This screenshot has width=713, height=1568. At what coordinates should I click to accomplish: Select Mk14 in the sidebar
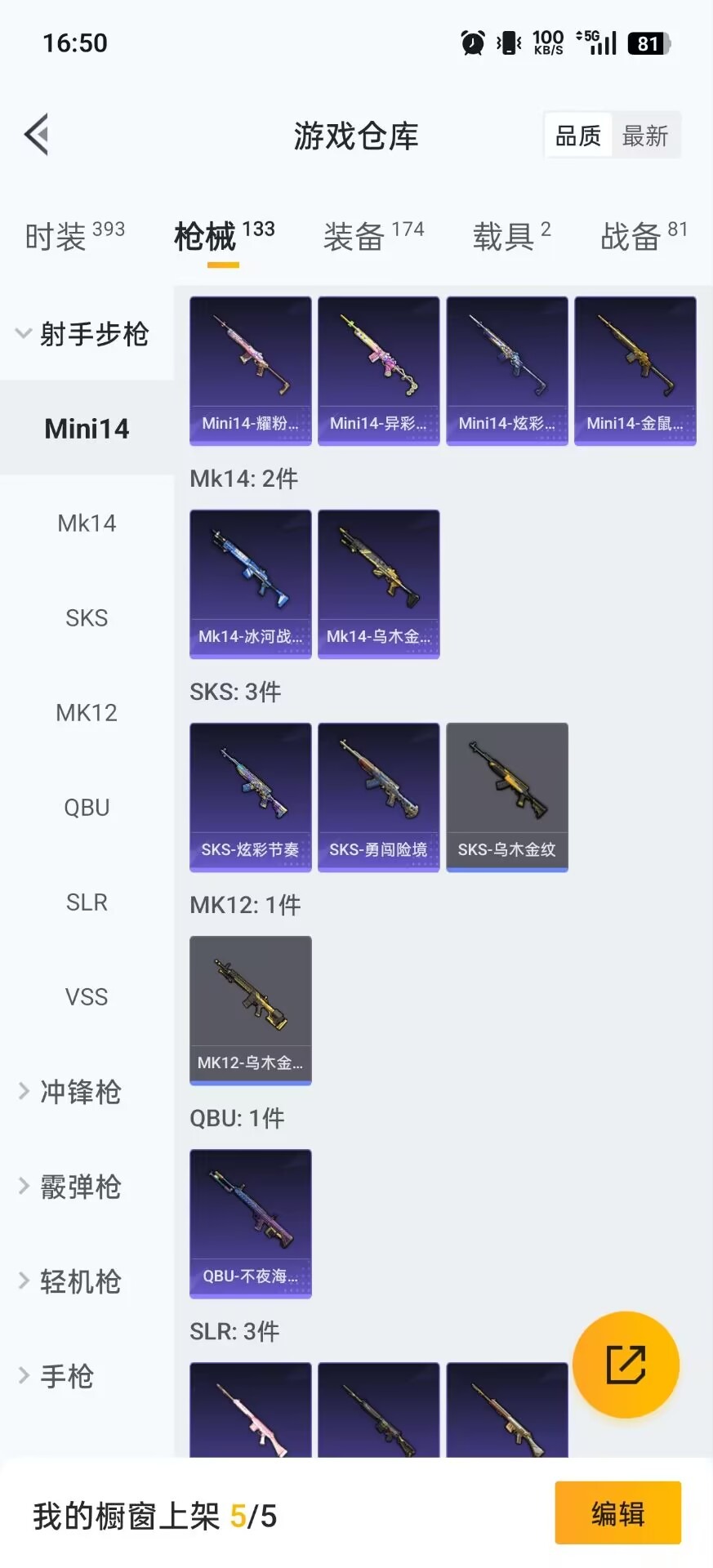(87, 523)
